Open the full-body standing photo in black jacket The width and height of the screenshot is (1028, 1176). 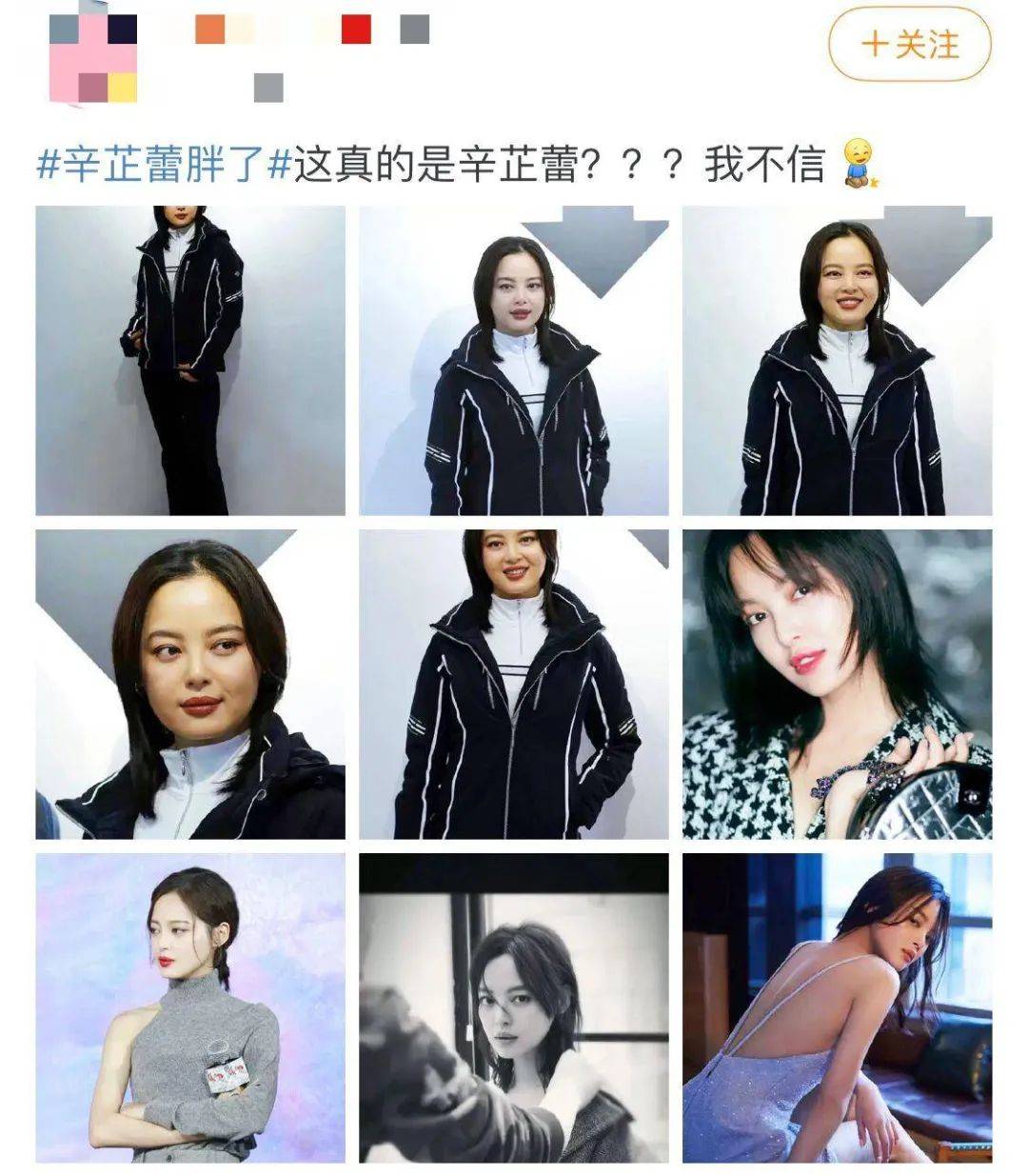coord(189,361)
